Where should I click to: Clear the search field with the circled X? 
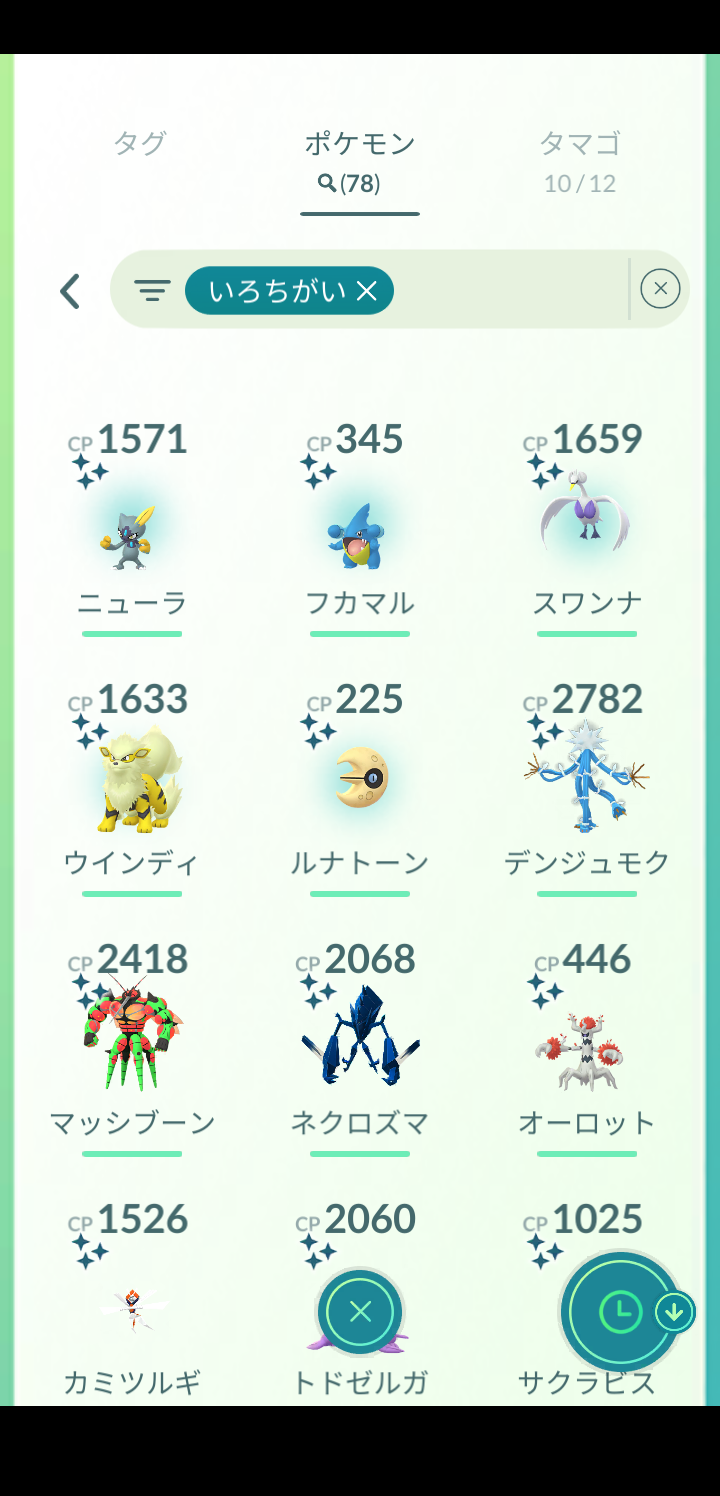(660, 289)
